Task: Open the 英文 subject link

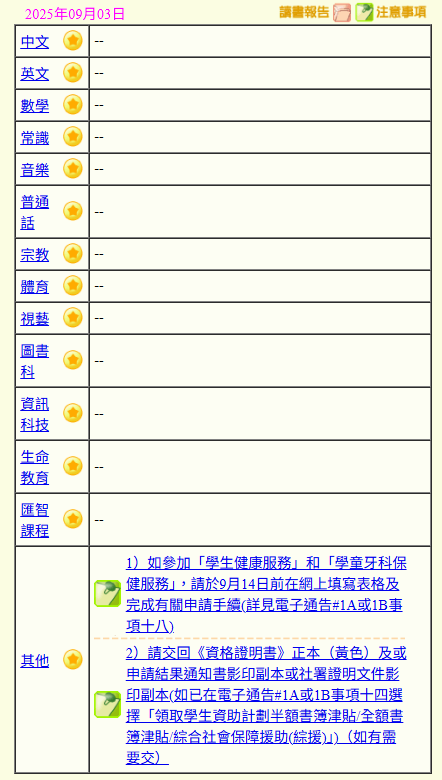Action: click(35, 74)
